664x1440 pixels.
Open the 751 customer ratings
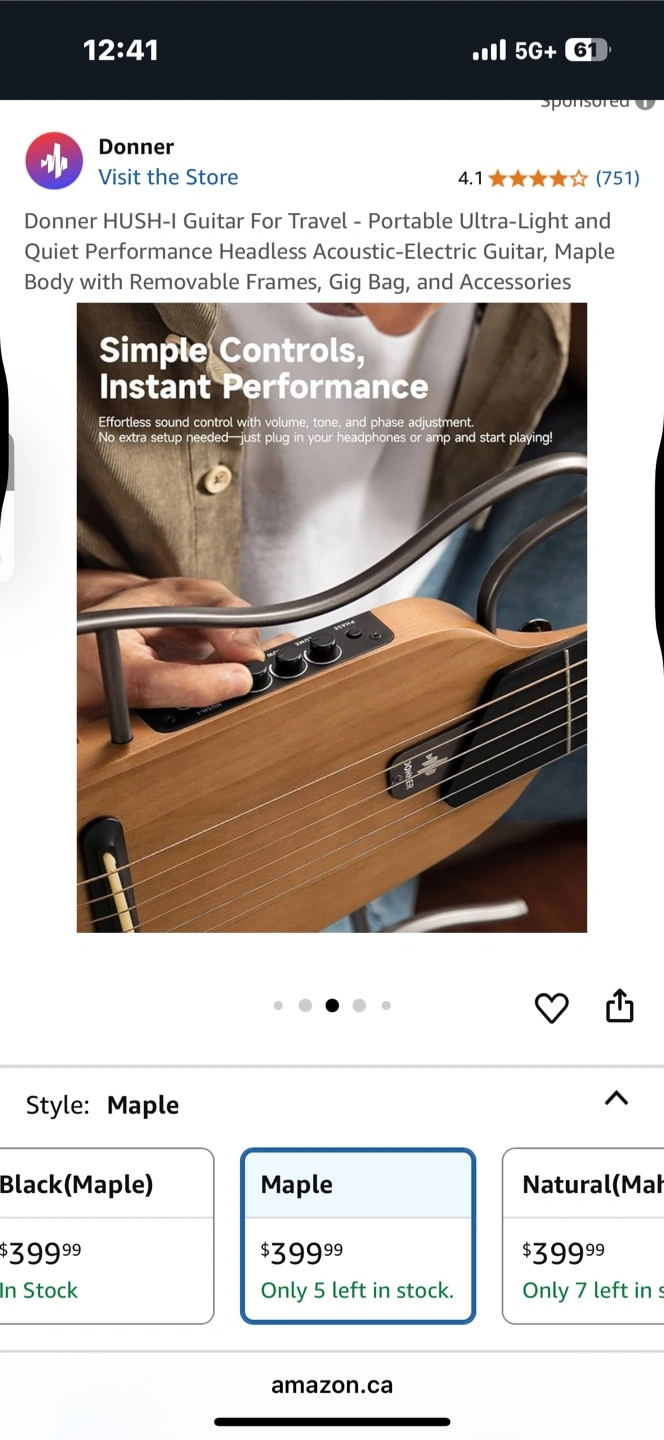617,178
